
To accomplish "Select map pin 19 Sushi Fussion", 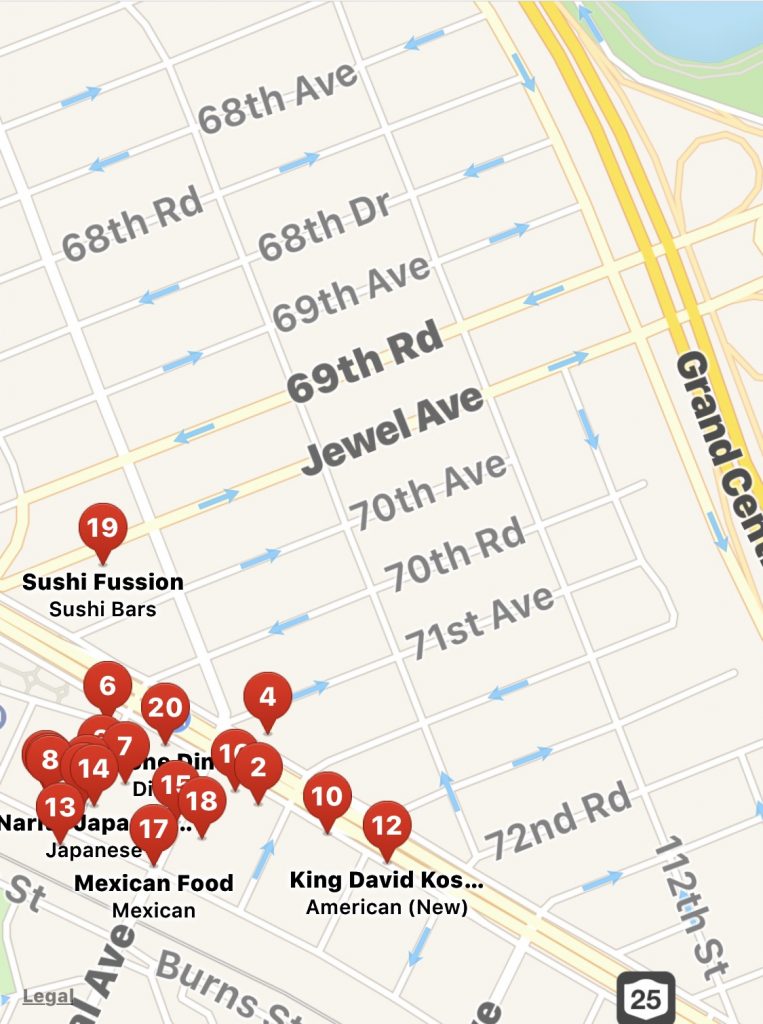I will 102,527.
